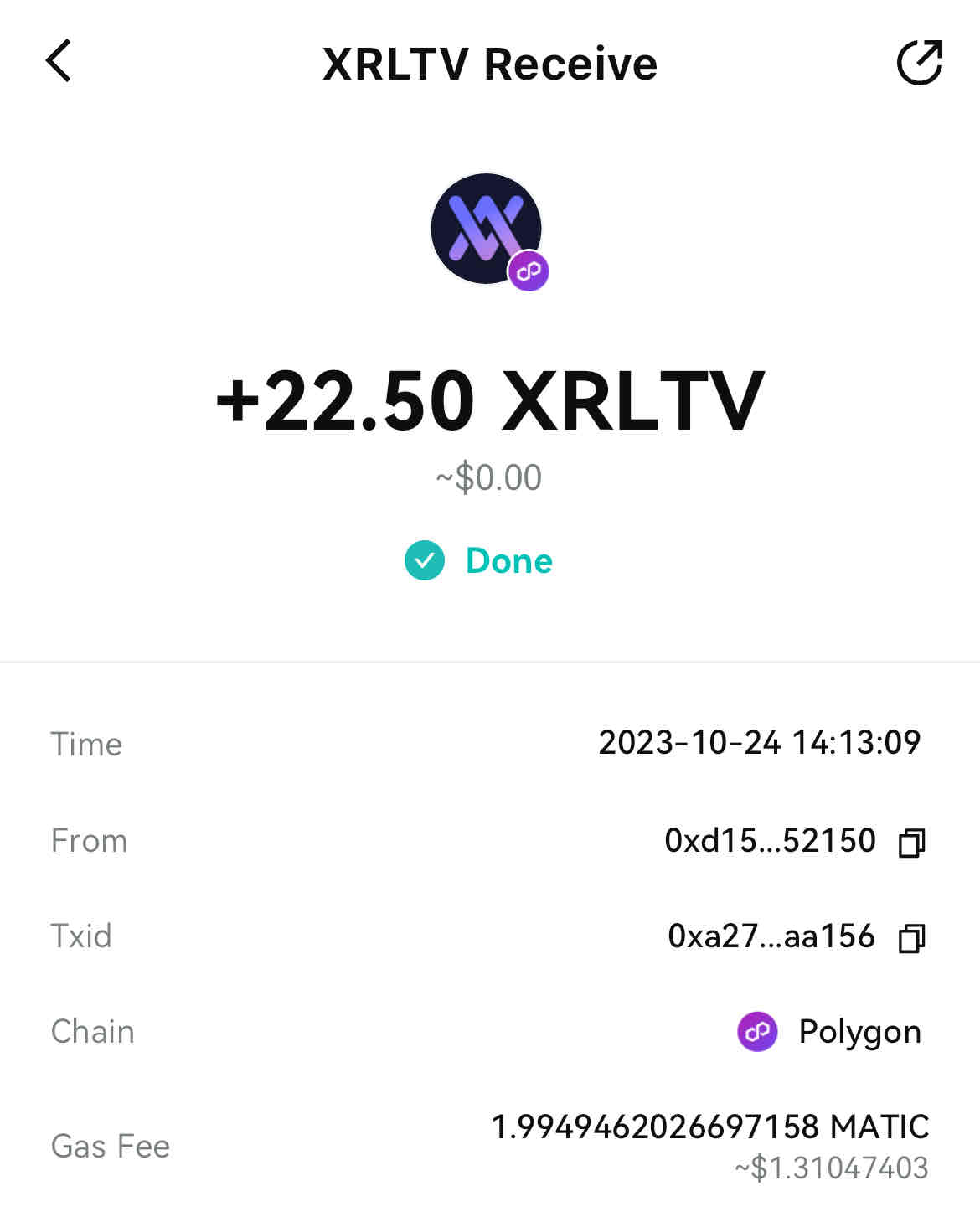Copy the From address 0xd15...52150
This screenshot has height=1217, width=980.
point(911,842)
